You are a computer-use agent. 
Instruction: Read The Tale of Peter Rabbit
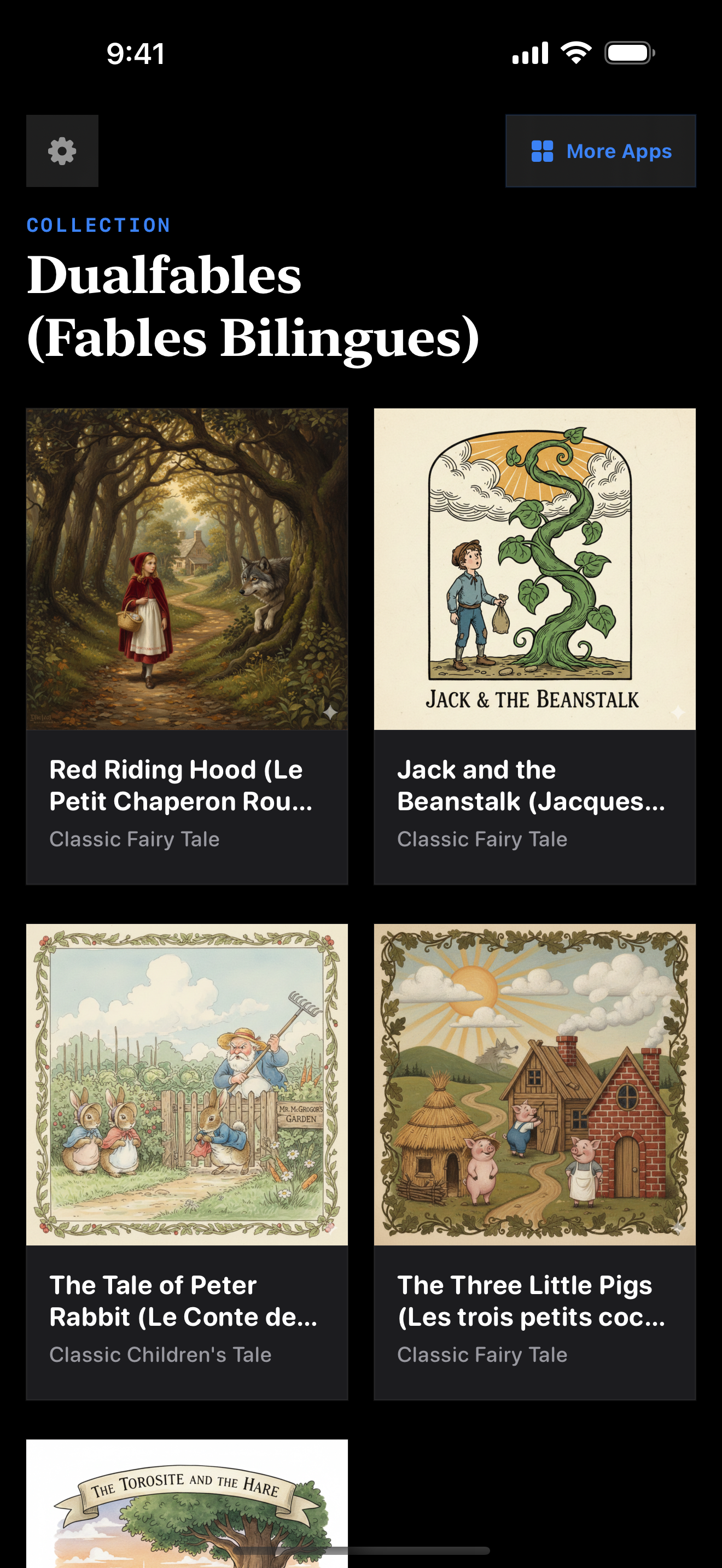[x=187, y=1161]
